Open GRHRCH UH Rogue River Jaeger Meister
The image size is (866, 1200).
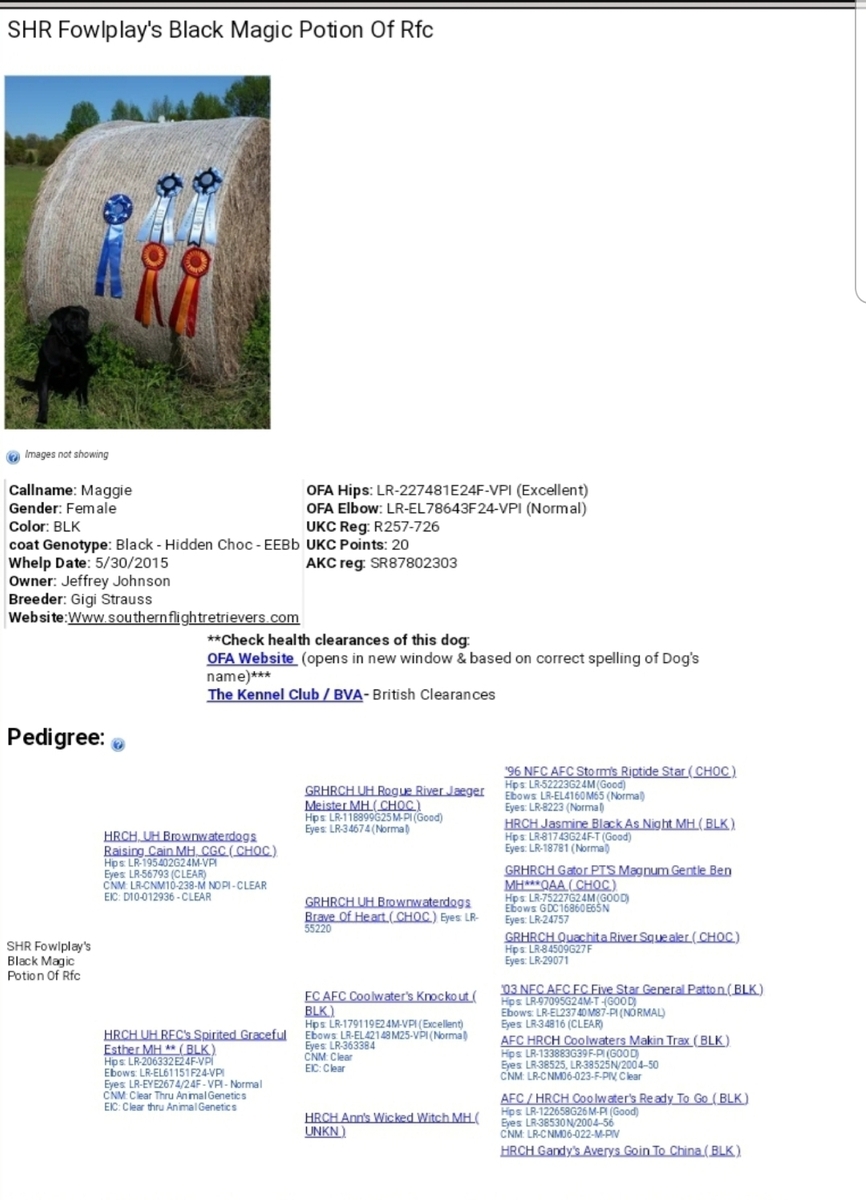394,790
